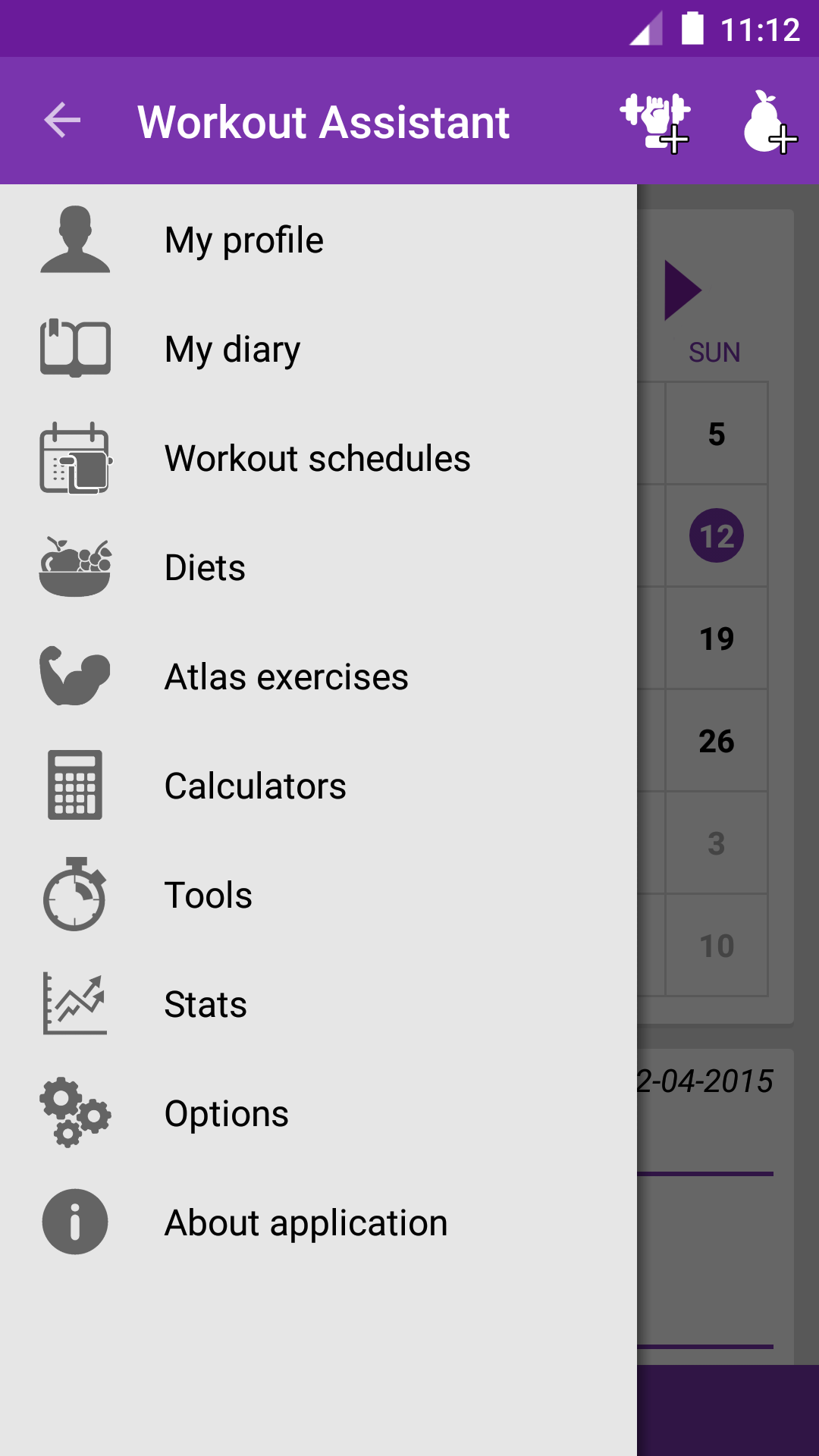This screenshot has width=819, height=1456.
Task: Select the workout schedules calendar icon
Action: 74,457
